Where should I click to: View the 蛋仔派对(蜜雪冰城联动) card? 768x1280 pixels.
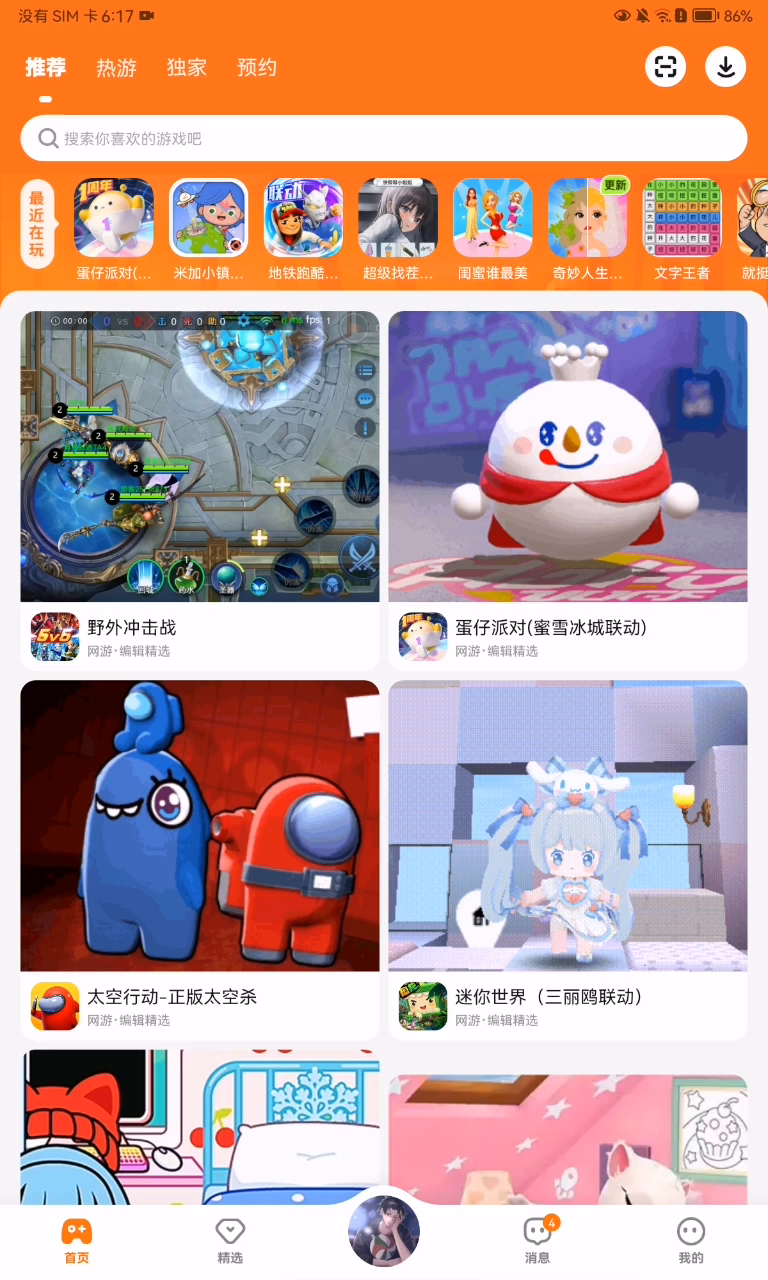568,490
